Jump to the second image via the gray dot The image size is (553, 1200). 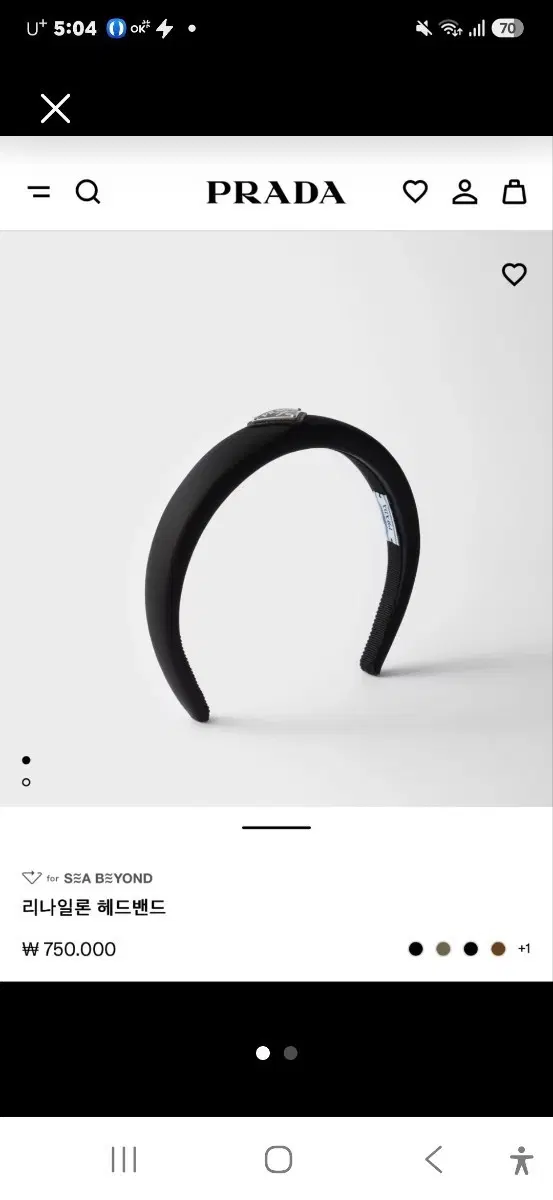(291, 1053)
